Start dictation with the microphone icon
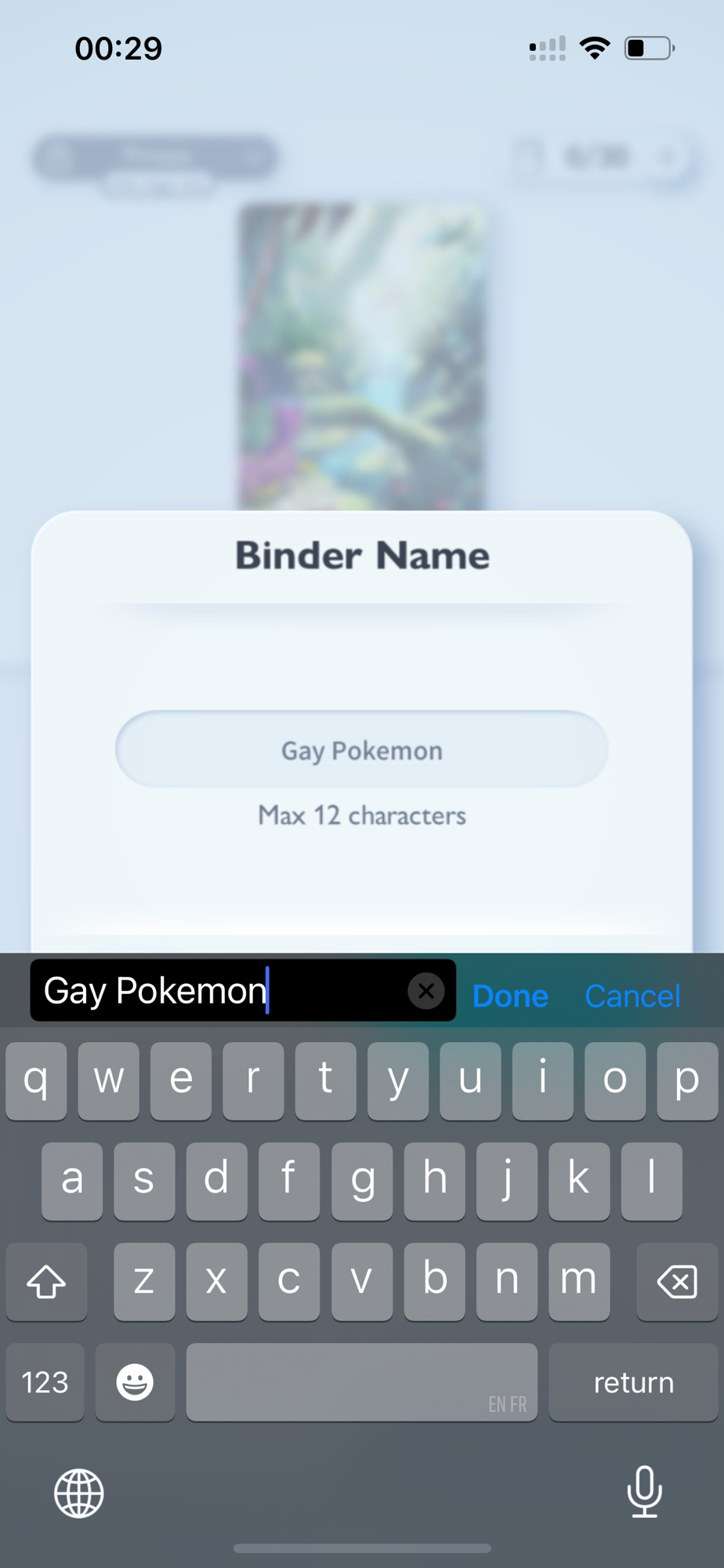This screenshot has width=724, height=1568. coord(644,1492)
